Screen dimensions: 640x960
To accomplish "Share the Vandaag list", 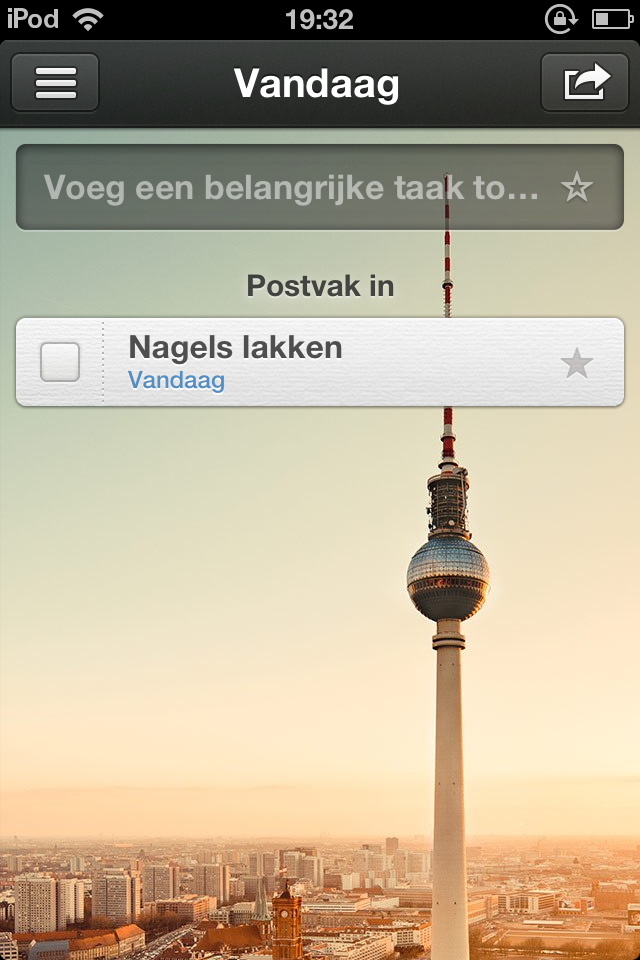I will (585, 83).
